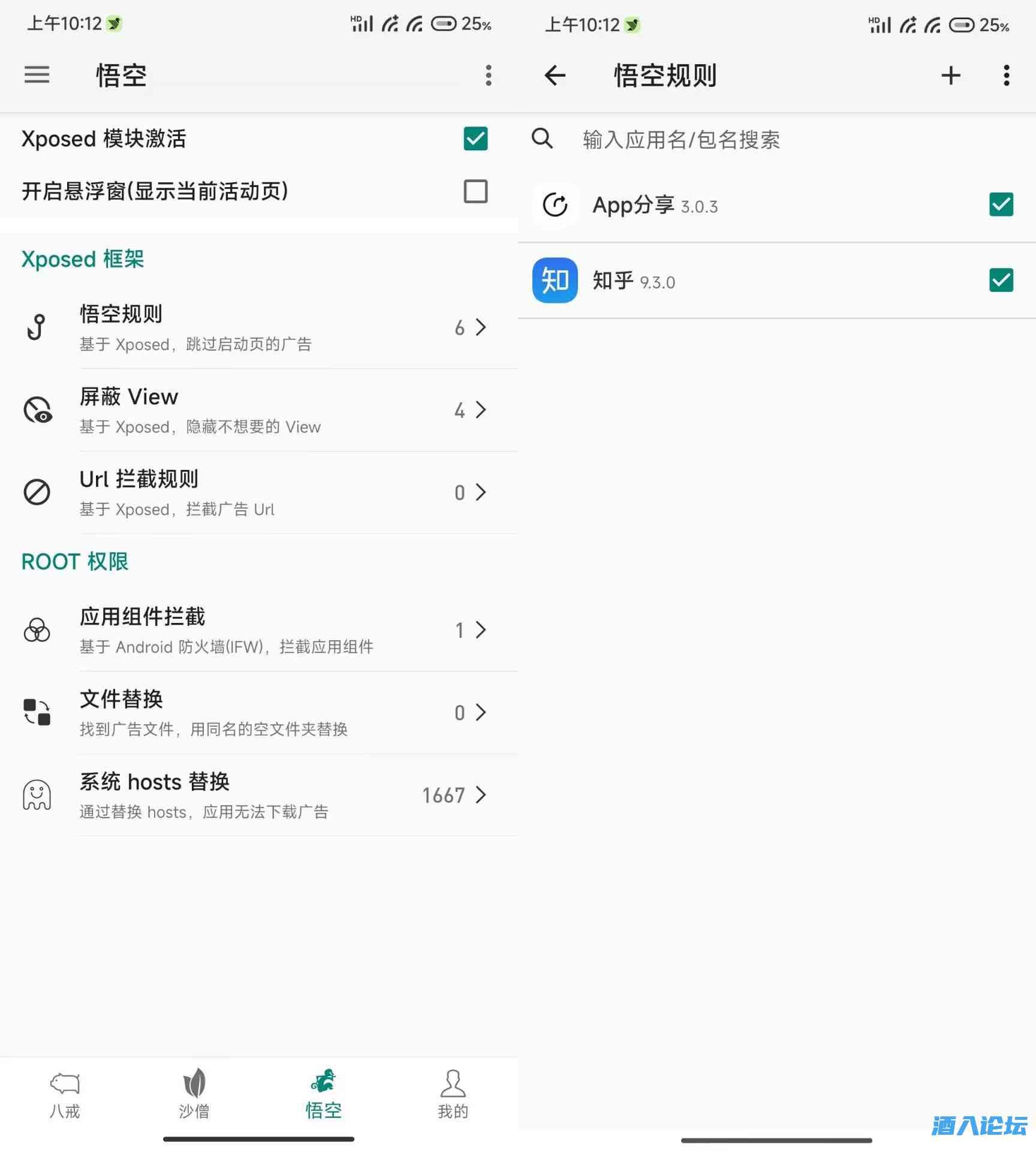Open Url 拦截规则
Image resolution: width=1036 pixels, height=1151 pixels.
click(x=258, y=493)
